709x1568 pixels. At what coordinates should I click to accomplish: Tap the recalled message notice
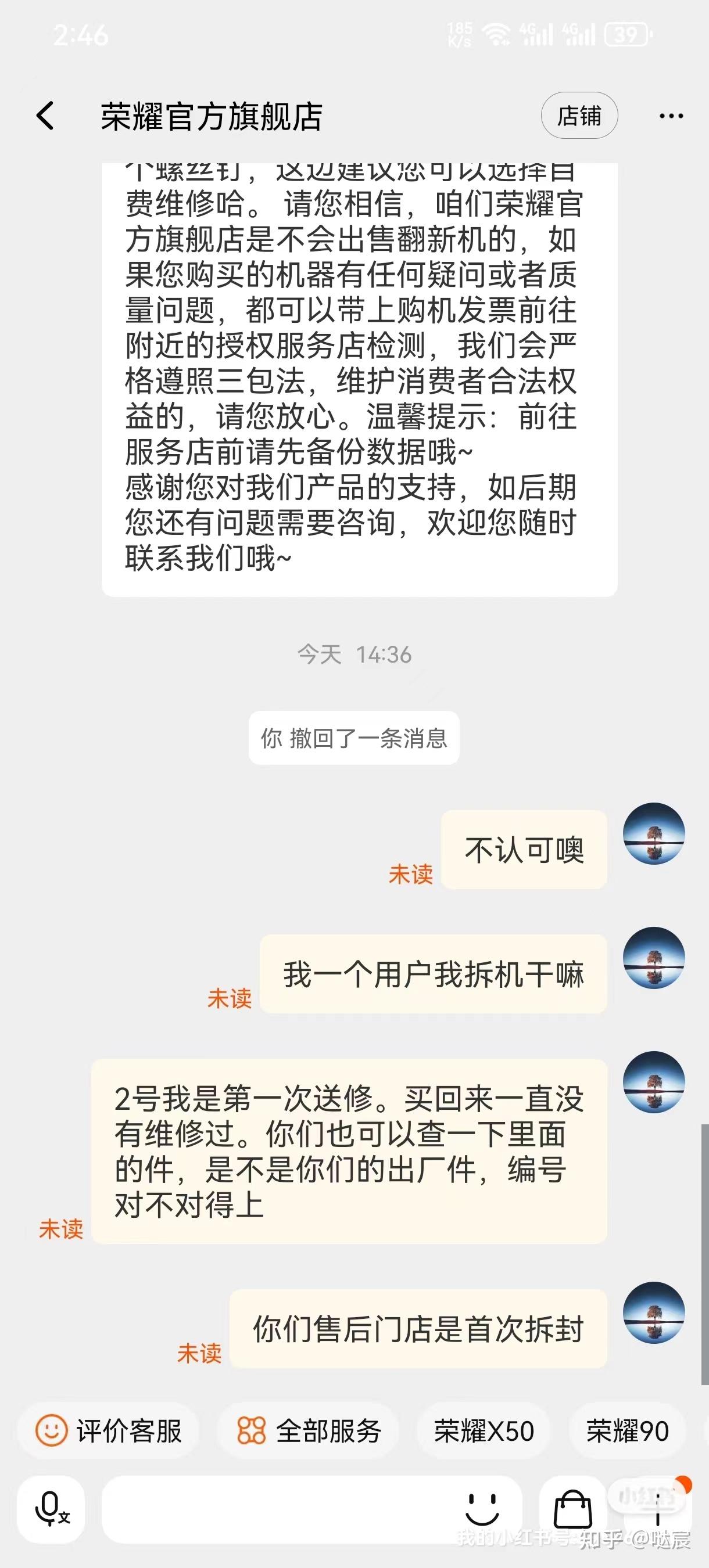[x=354, y=738]
